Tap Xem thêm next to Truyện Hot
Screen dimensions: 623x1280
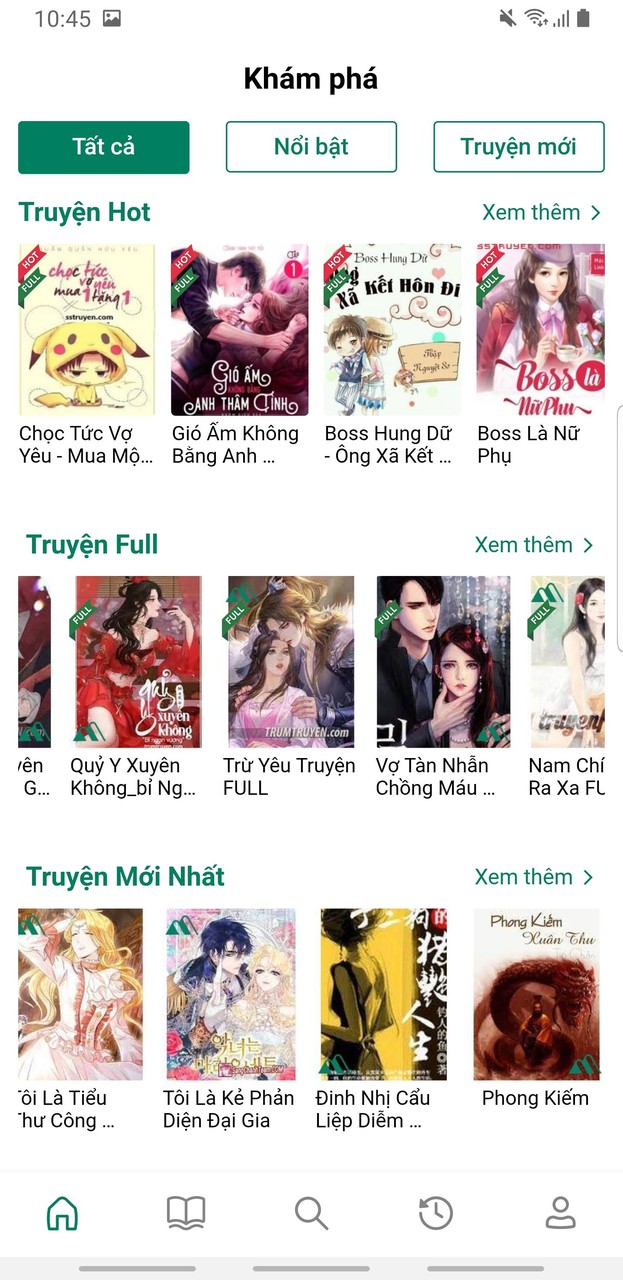[x=541, y=212]
